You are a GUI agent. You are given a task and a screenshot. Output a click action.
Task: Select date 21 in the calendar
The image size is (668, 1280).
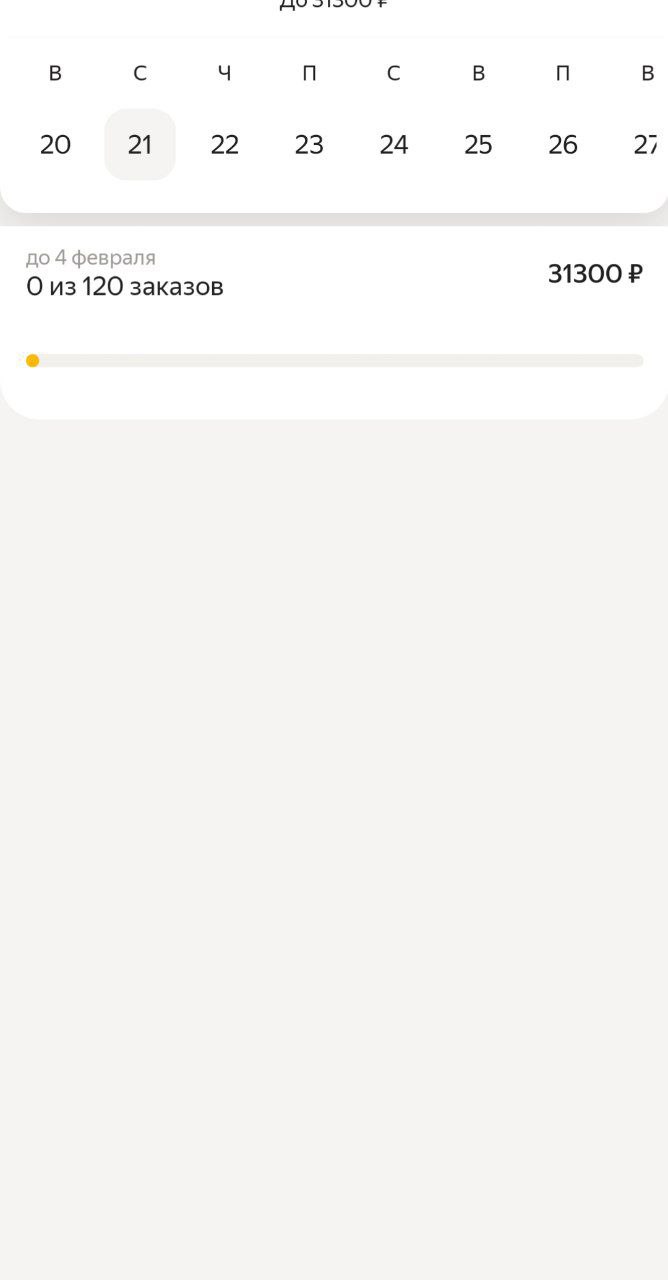pos(140,145)
